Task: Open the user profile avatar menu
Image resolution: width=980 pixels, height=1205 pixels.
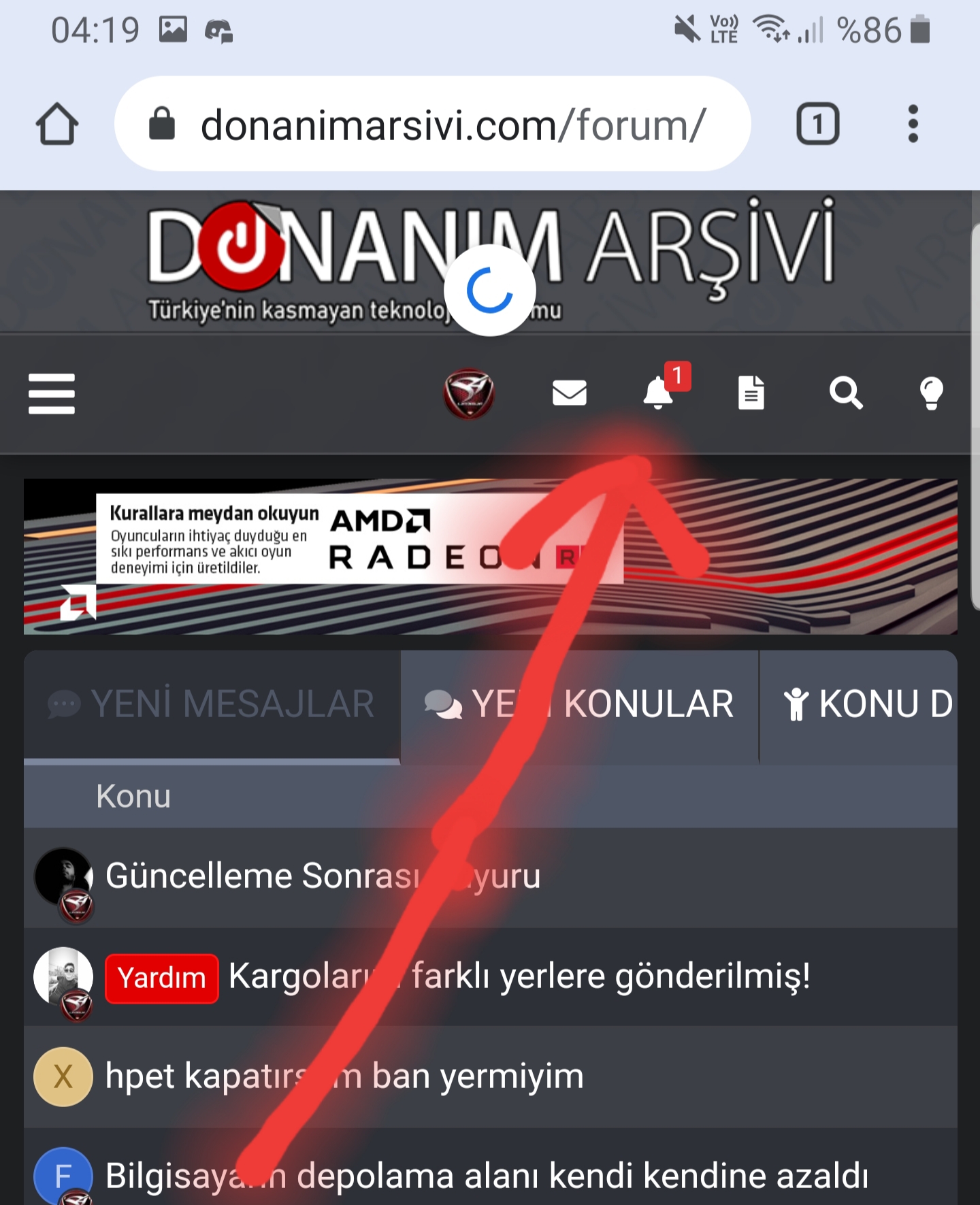Action: (468, 393)
